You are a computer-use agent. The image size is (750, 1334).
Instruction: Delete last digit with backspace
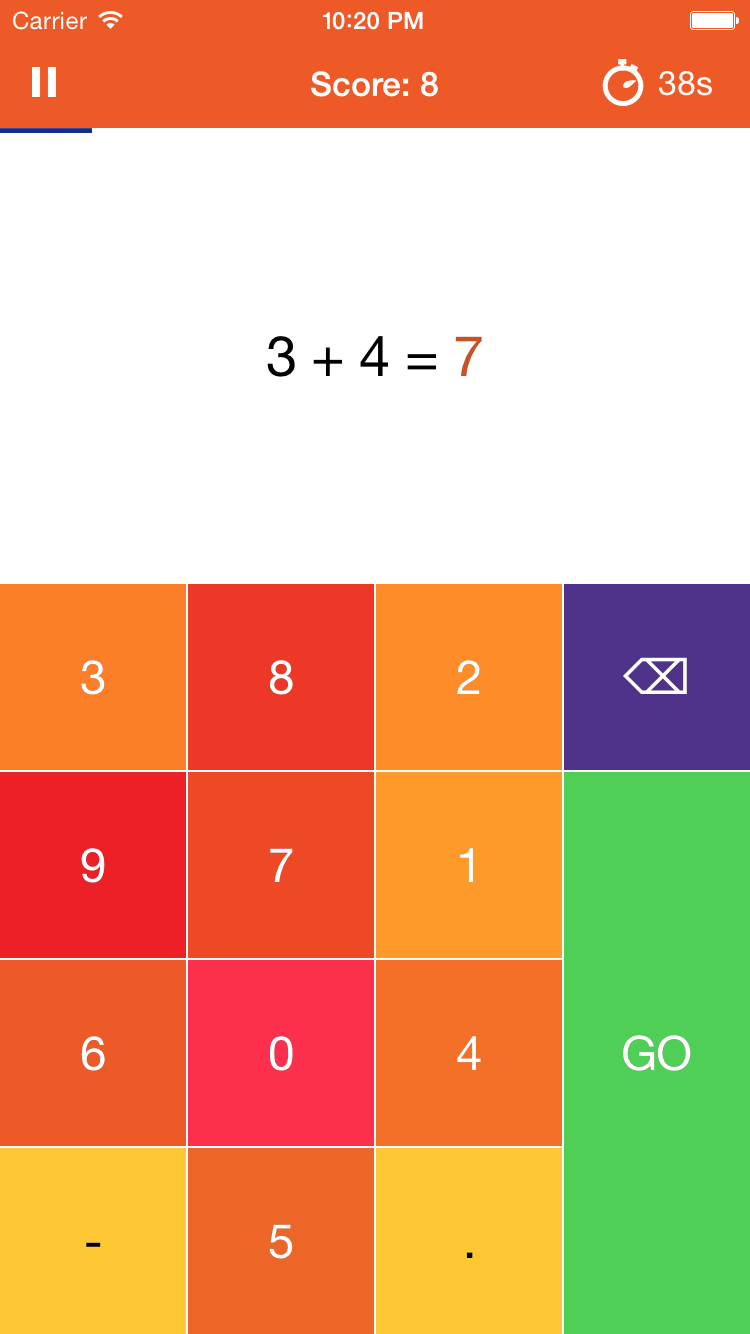[657, 677]
